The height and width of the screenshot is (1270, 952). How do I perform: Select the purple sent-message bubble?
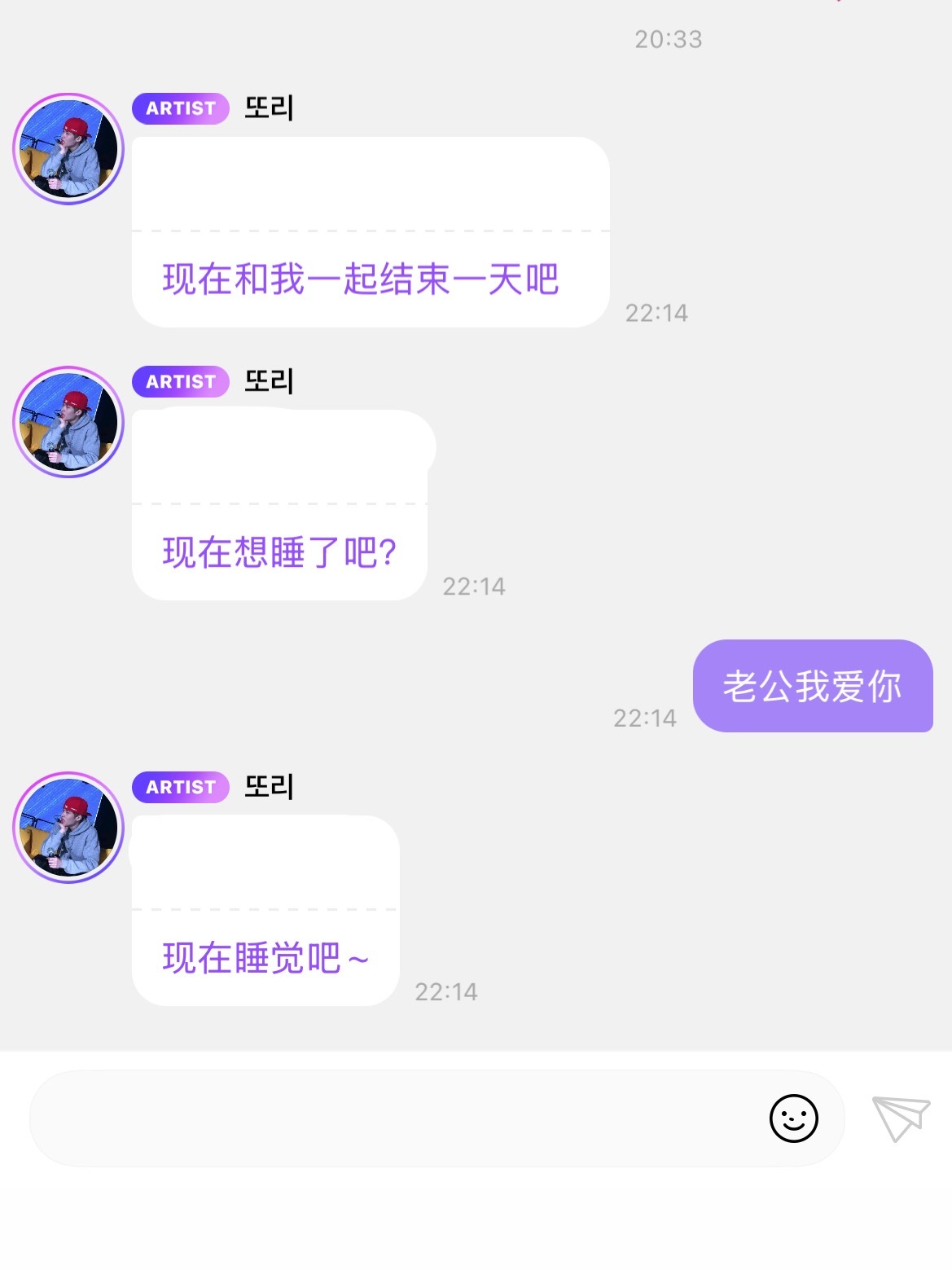(x=811, y=688)
